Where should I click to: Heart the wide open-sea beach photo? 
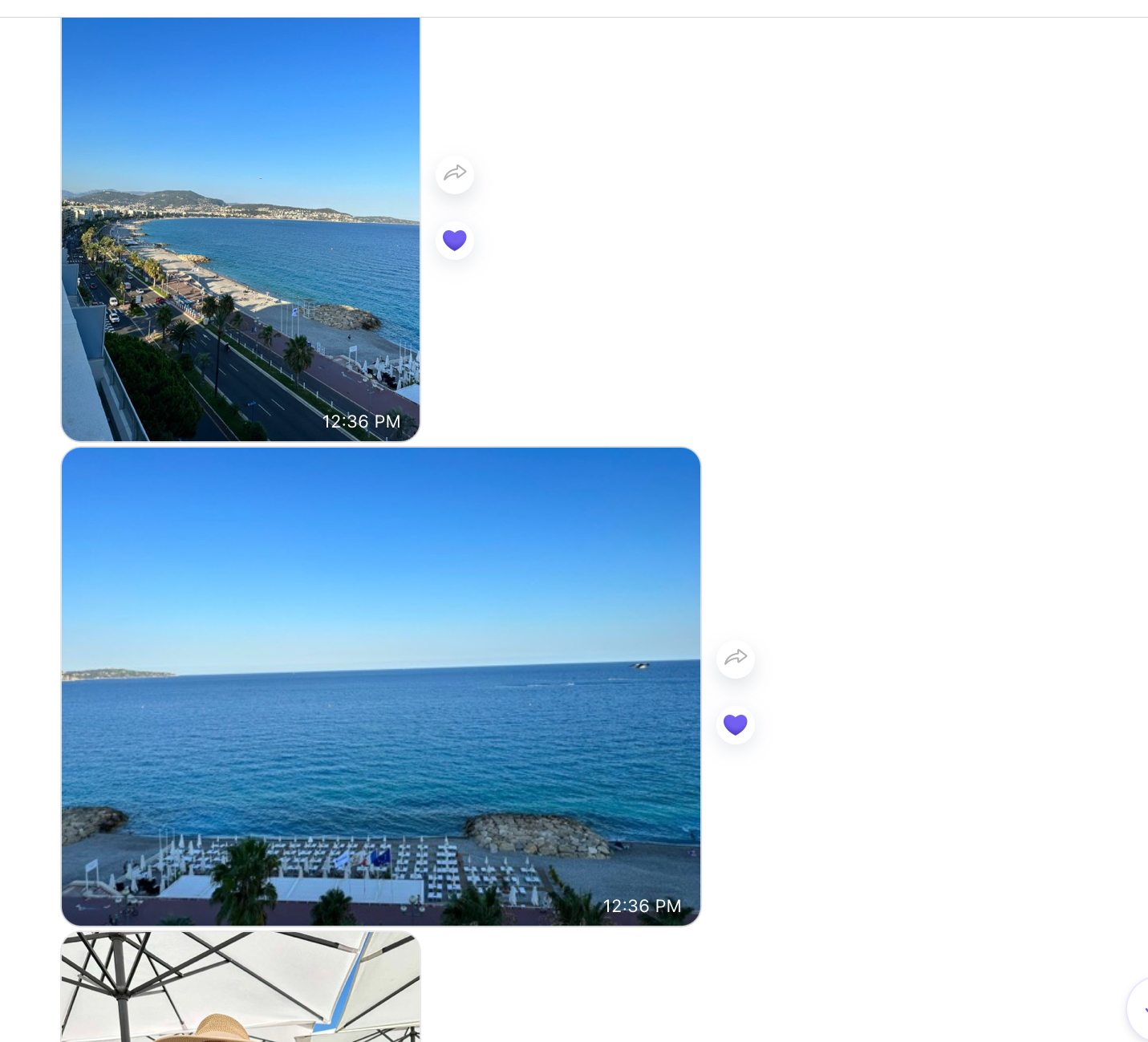click(736, 725)
